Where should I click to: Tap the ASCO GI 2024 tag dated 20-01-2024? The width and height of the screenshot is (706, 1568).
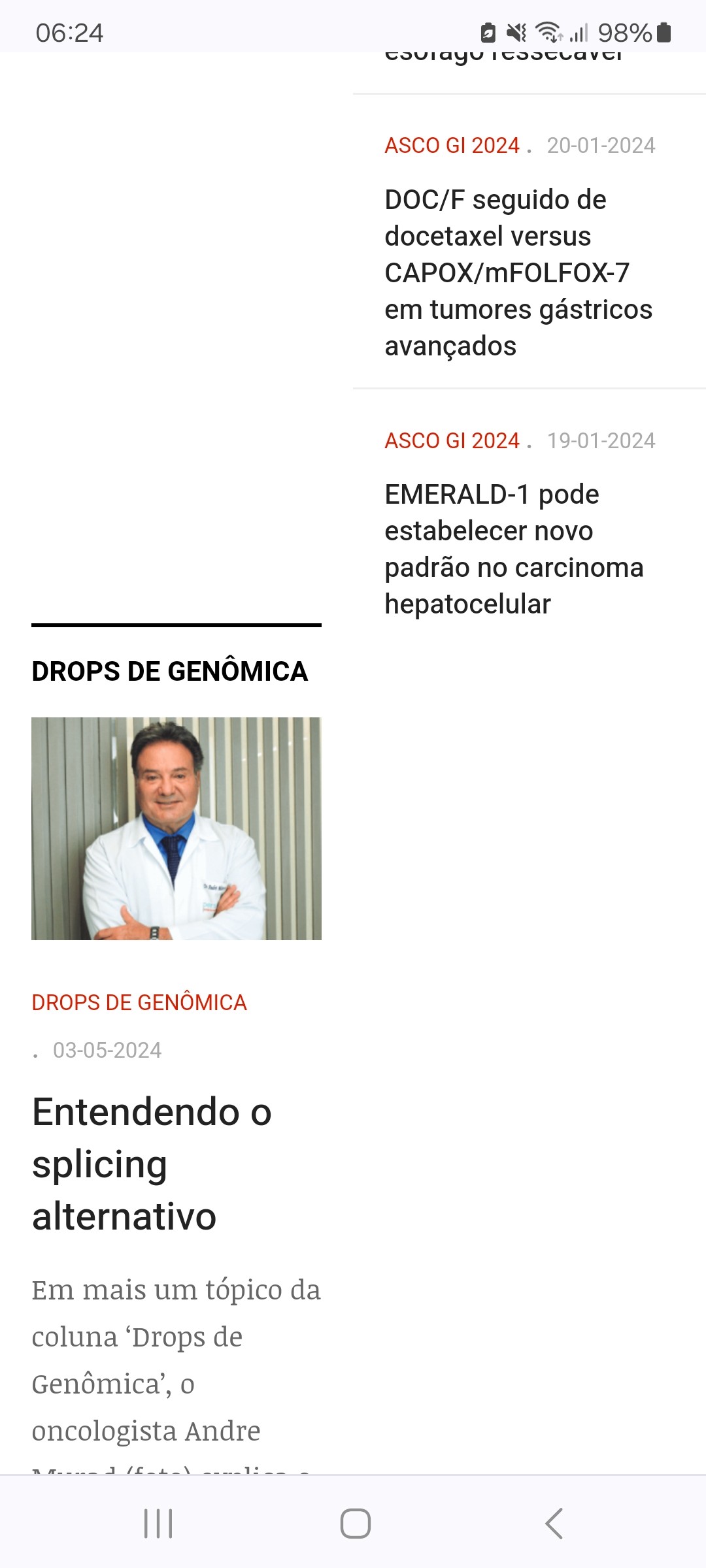pos(452,145)
